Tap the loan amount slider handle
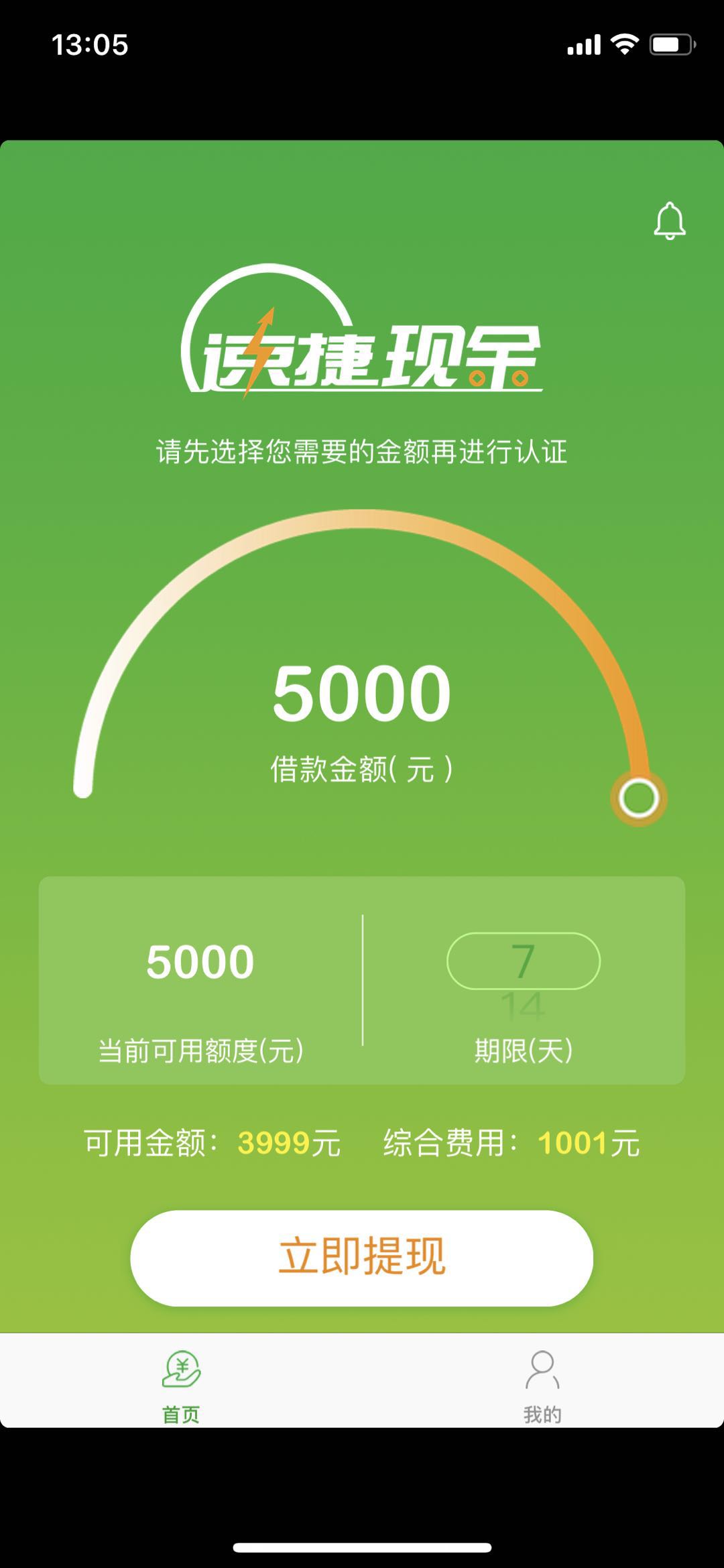 [638, 798]
